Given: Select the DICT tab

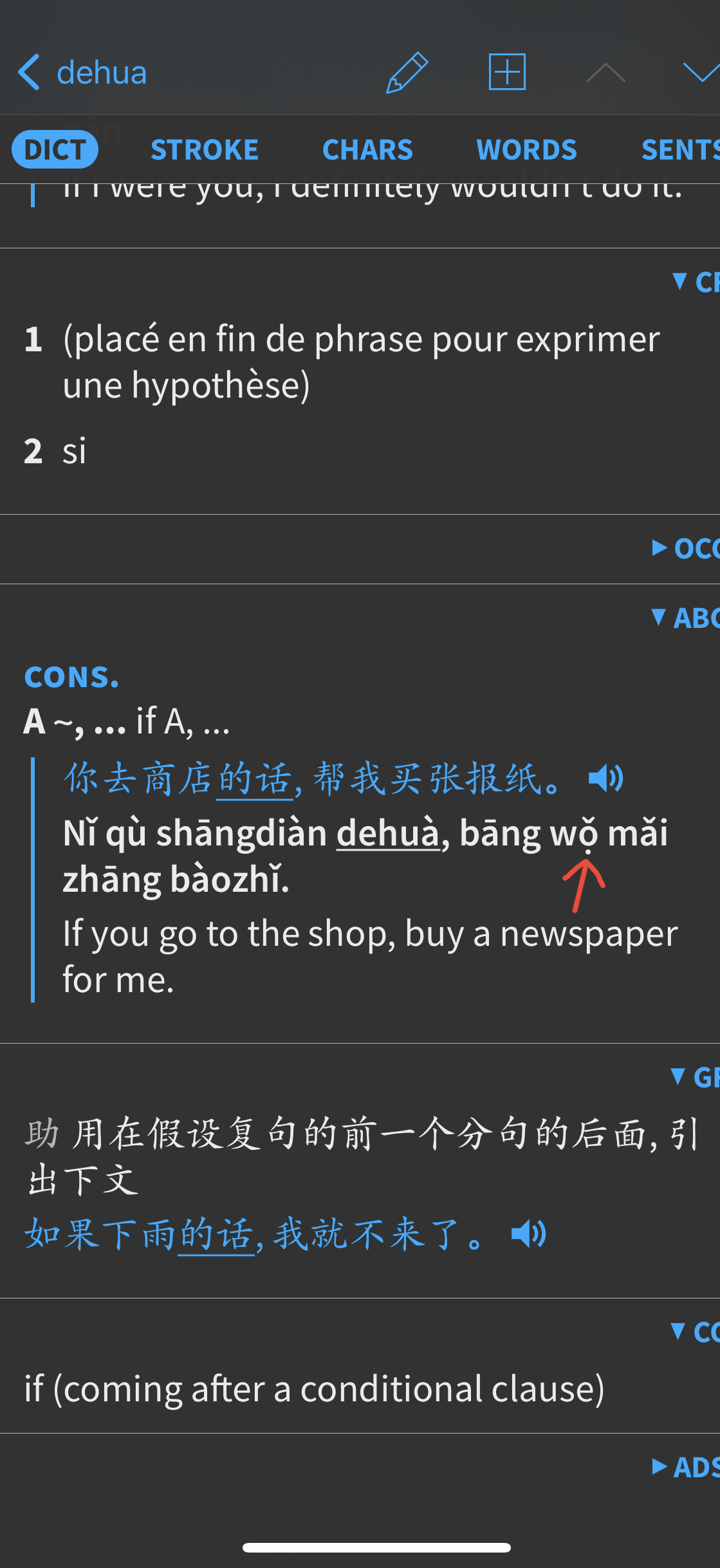Looking at the screenshot, I should click(55, 149).
